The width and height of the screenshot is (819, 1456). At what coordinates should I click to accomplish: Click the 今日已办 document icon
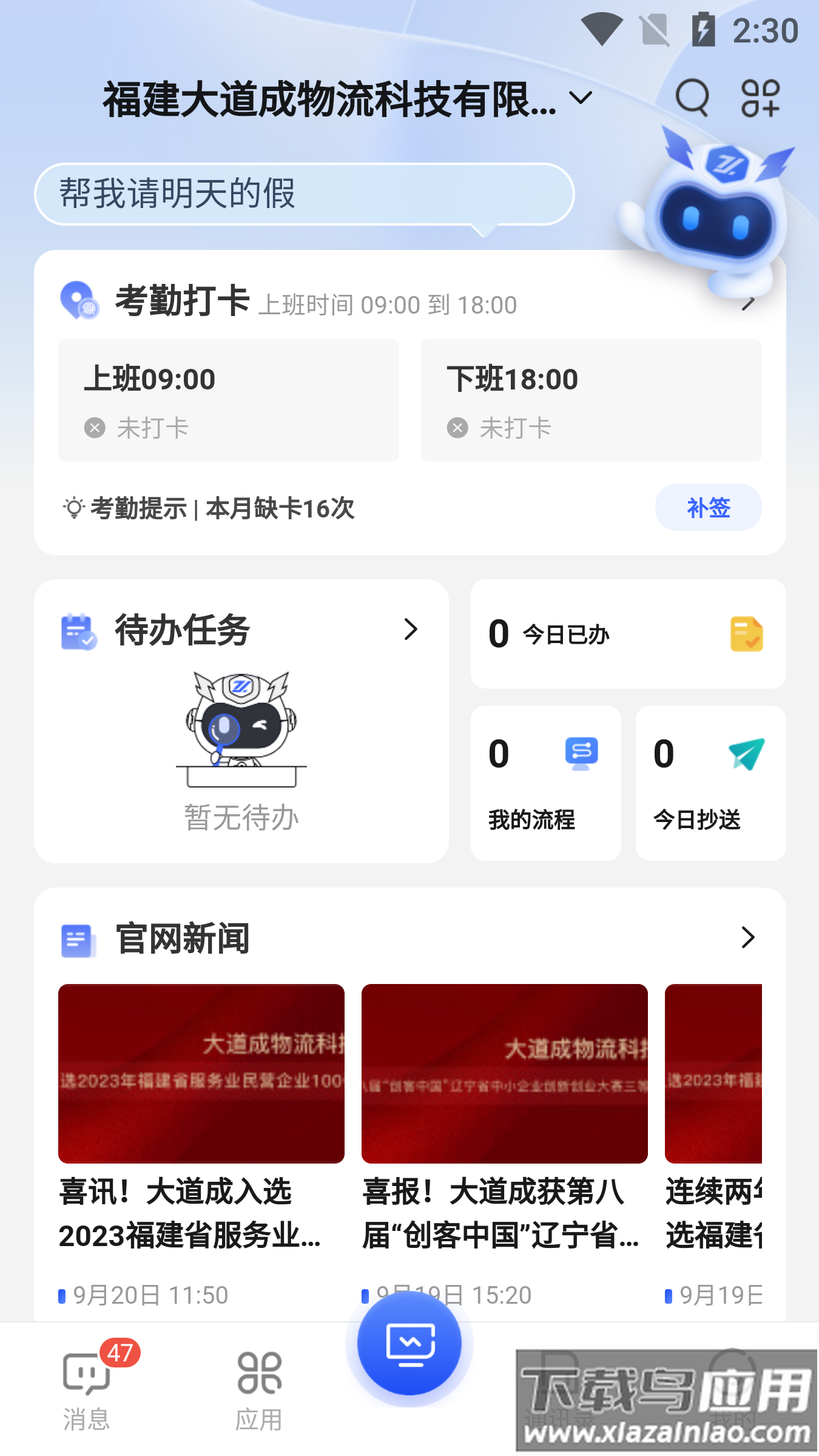tap(747, 633)
